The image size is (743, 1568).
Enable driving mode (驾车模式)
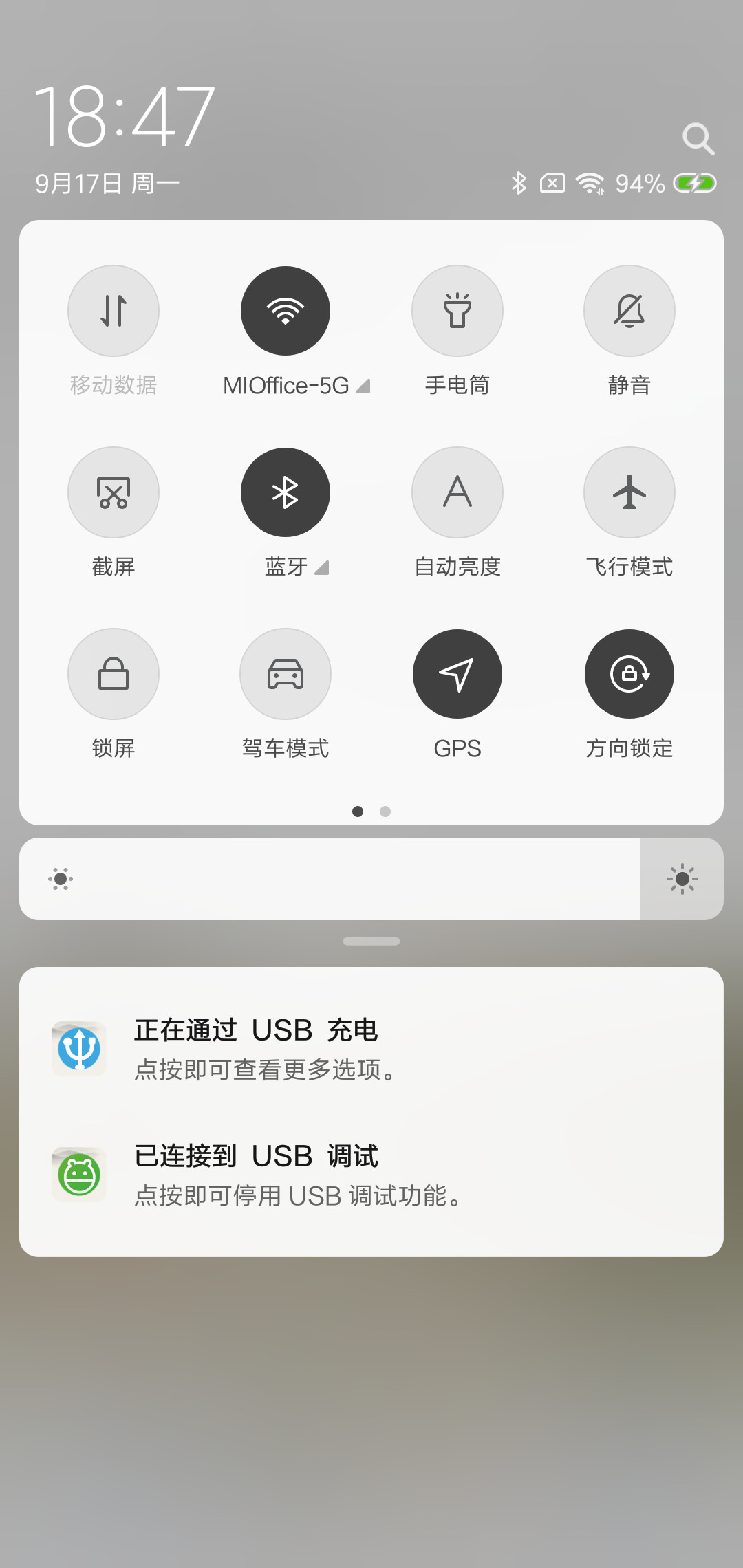pyautogui.click(x=286, y=674)
